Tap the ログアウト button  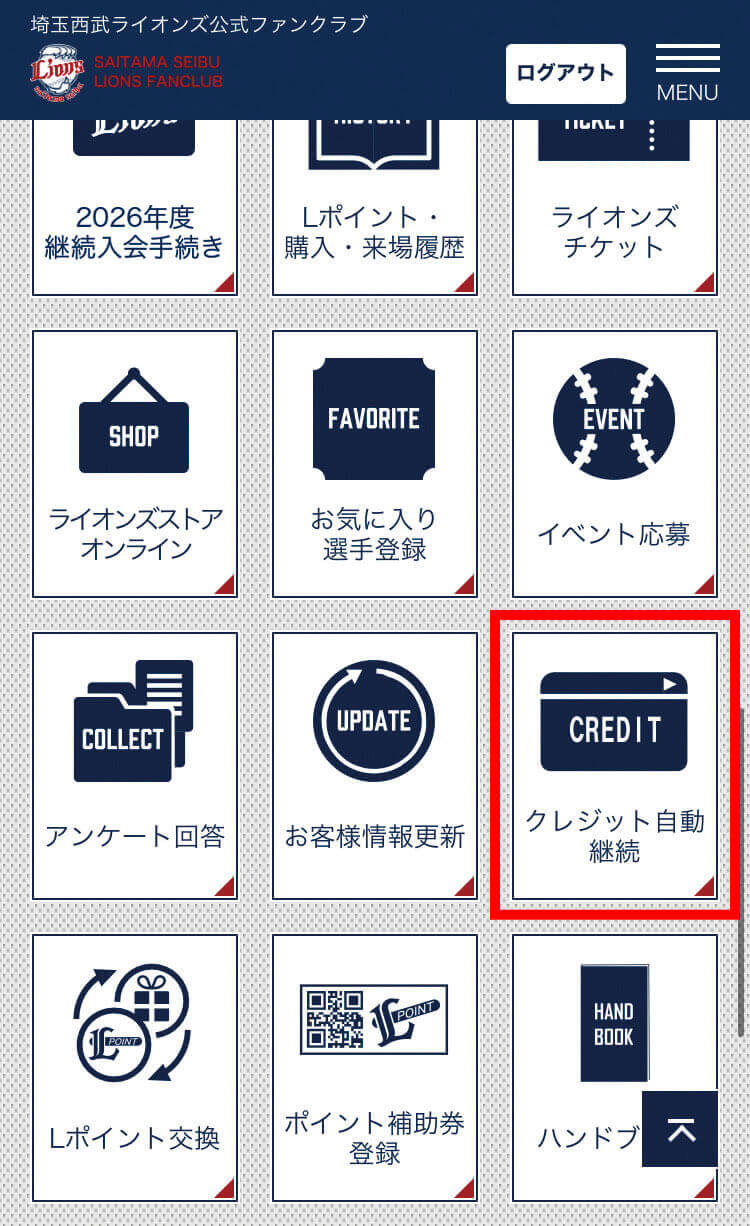(x=565, y=74)
